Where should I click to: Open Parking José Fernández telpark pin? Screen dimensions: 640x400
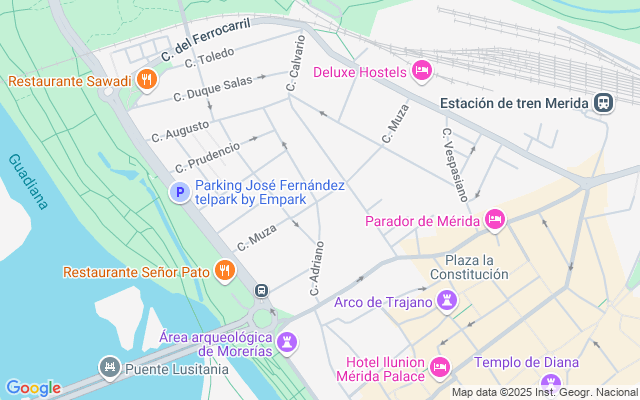pyautogui.click(x=180, y=192)
